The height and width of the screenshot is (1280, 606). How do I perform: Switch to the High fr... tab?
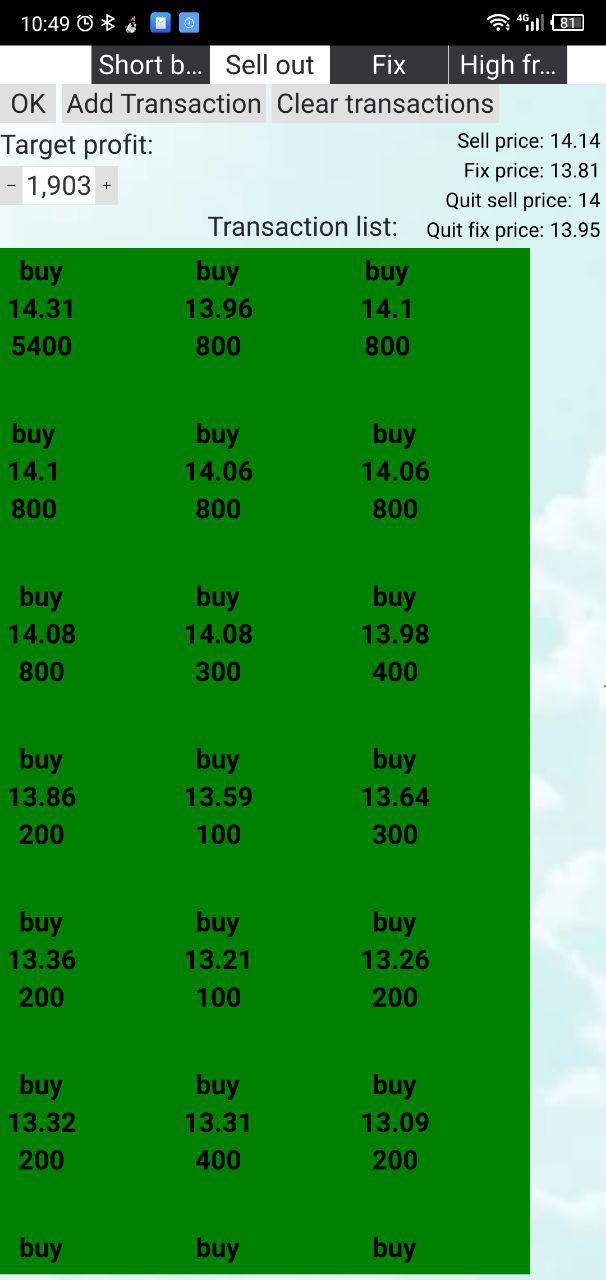coord(508,65)
